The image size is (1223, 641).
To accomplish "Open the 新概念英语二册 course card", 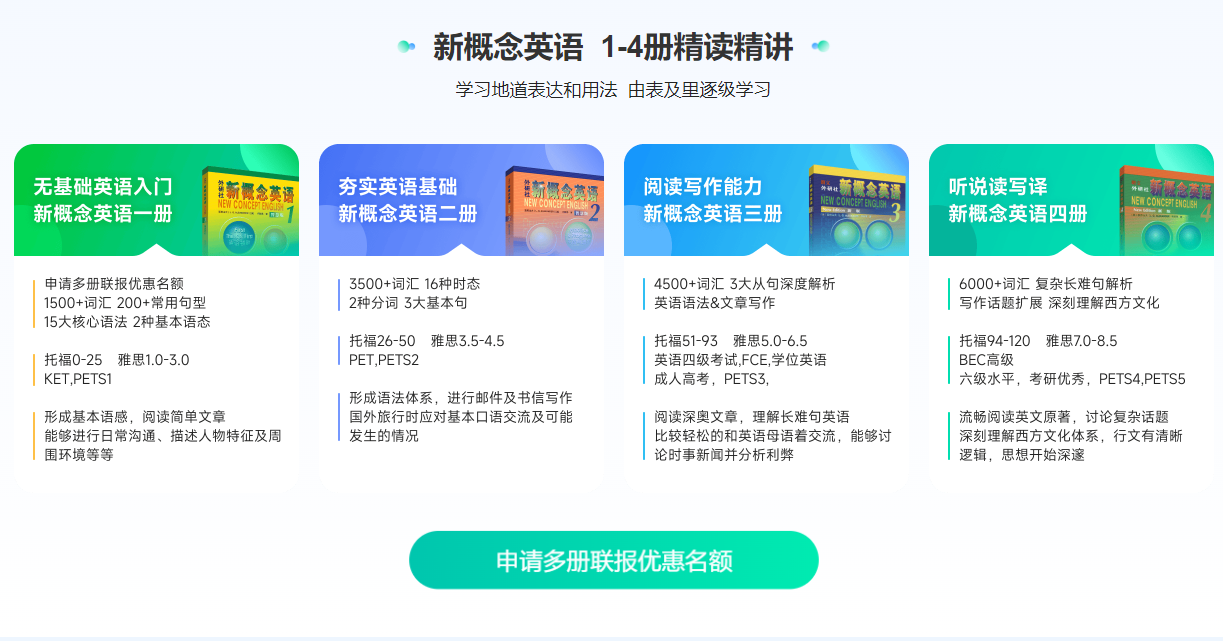I will (x=461, y=201).
